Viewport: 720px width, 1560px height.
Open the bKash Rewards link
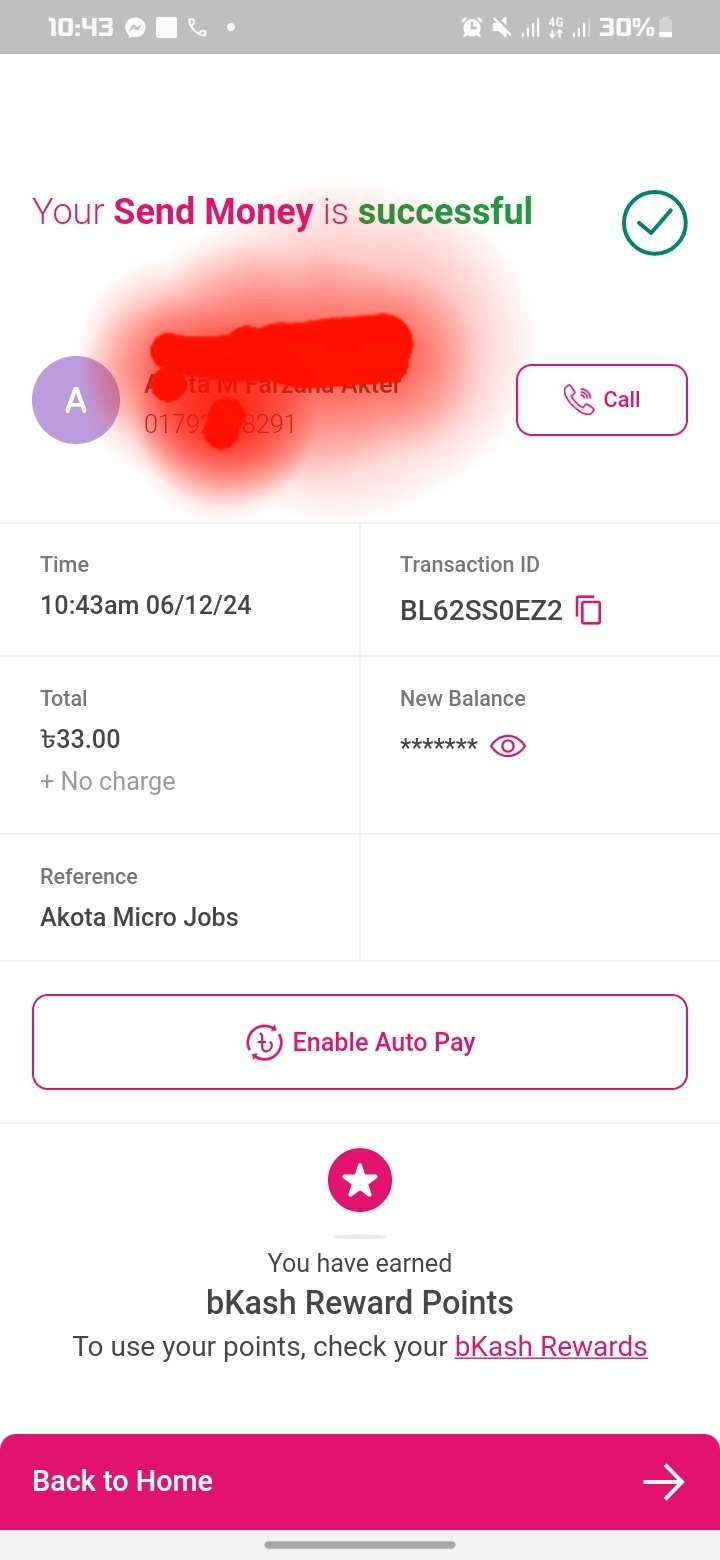(x=551, y=1346)
